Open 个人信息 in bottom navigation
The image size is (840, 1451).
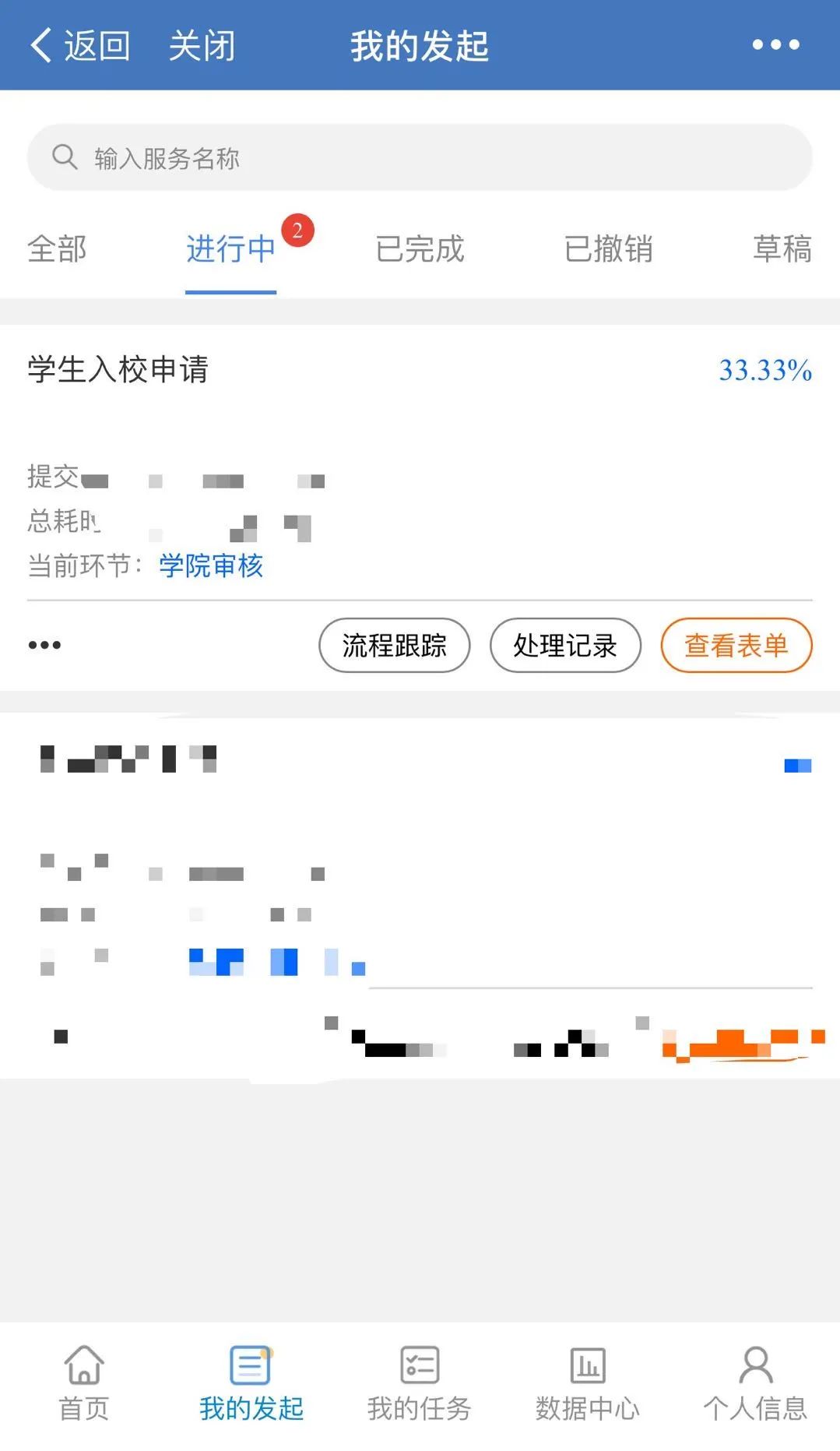[x=755, y=1382]
